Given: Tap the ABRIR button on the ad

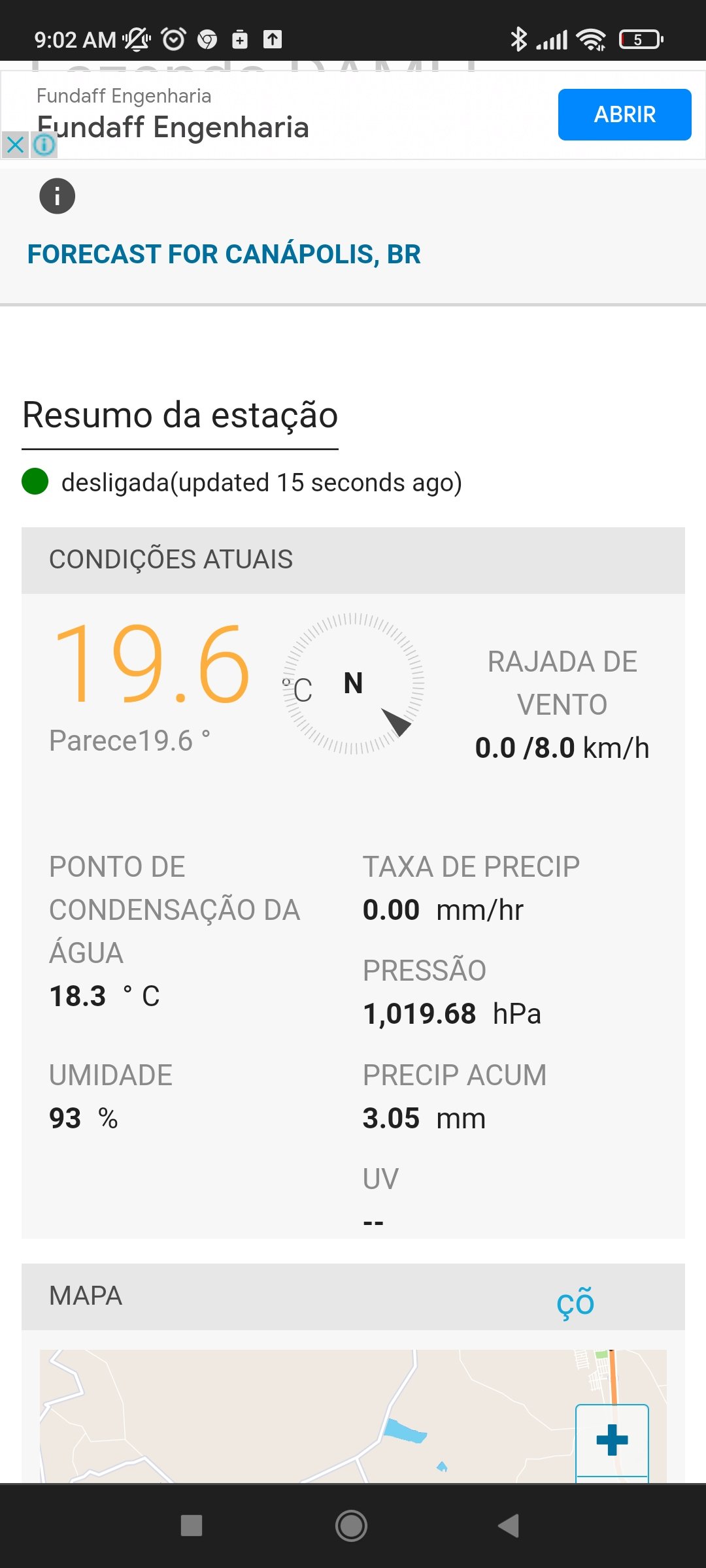Looking at the screenshot, I should [x=624, y=114].
